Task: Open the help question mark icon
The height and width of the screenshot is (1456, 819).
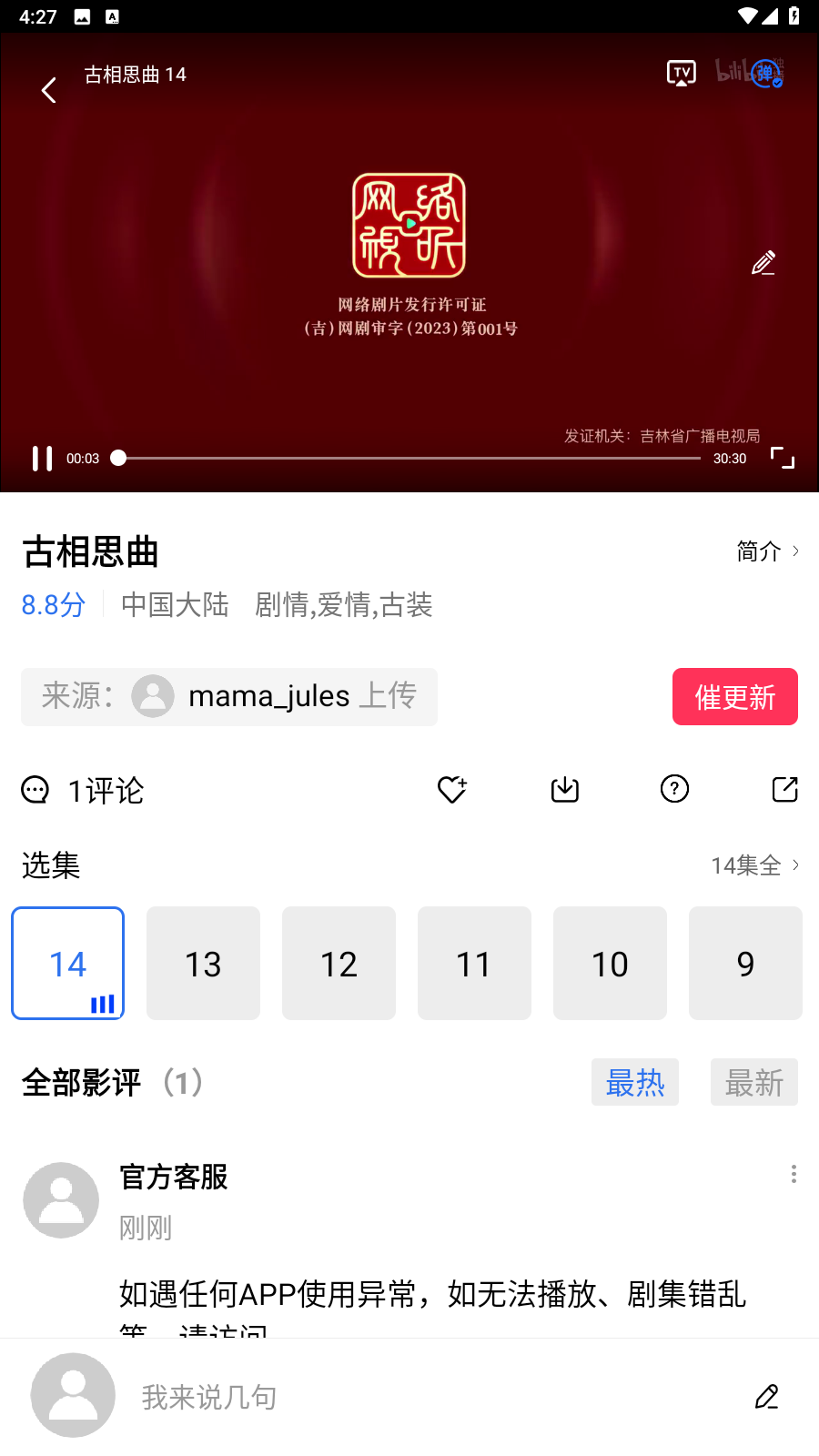Action: point(674,789)
